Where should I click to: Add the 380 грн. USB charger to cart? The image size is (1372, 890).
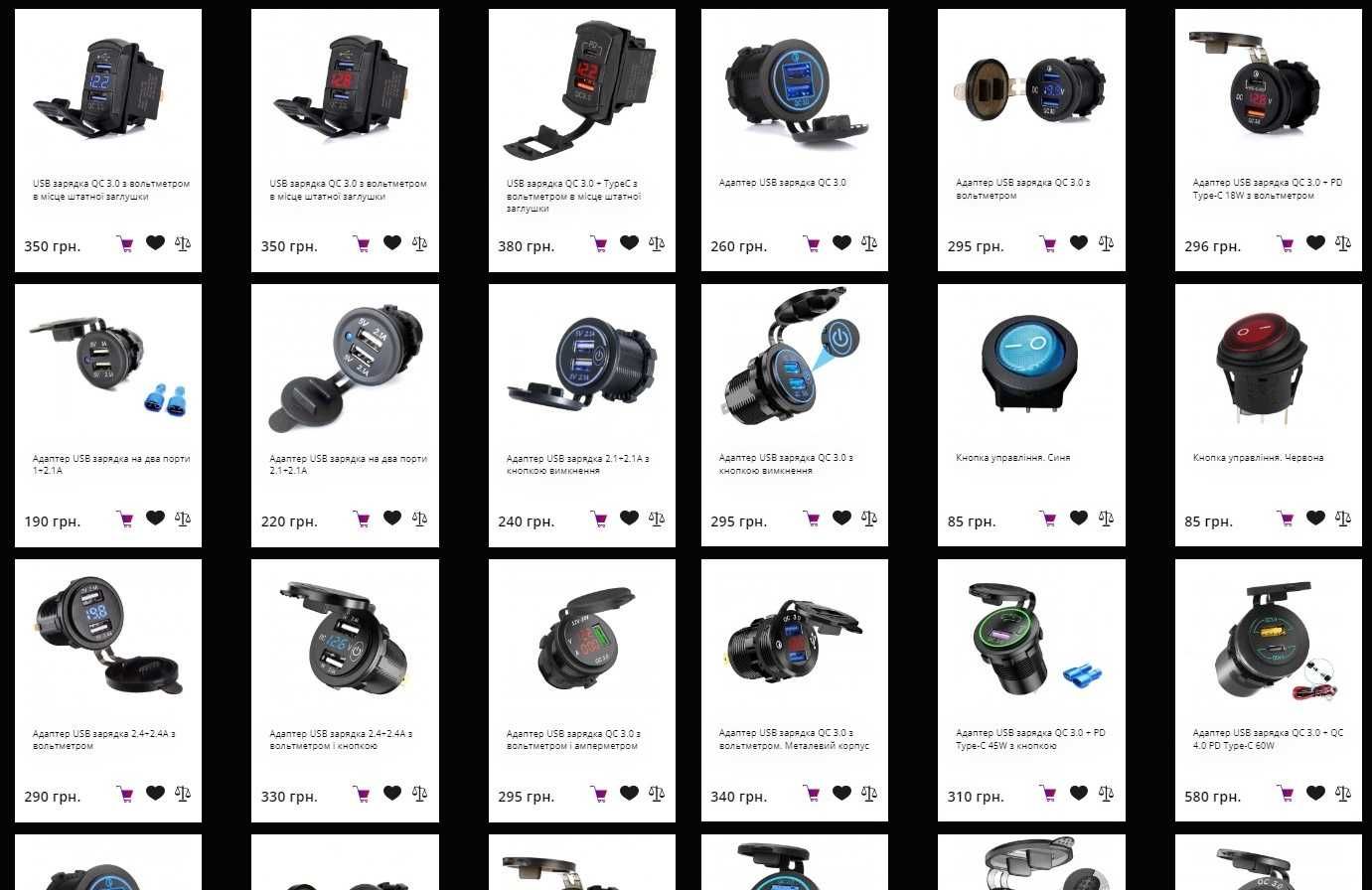click(x=598, y=243)
